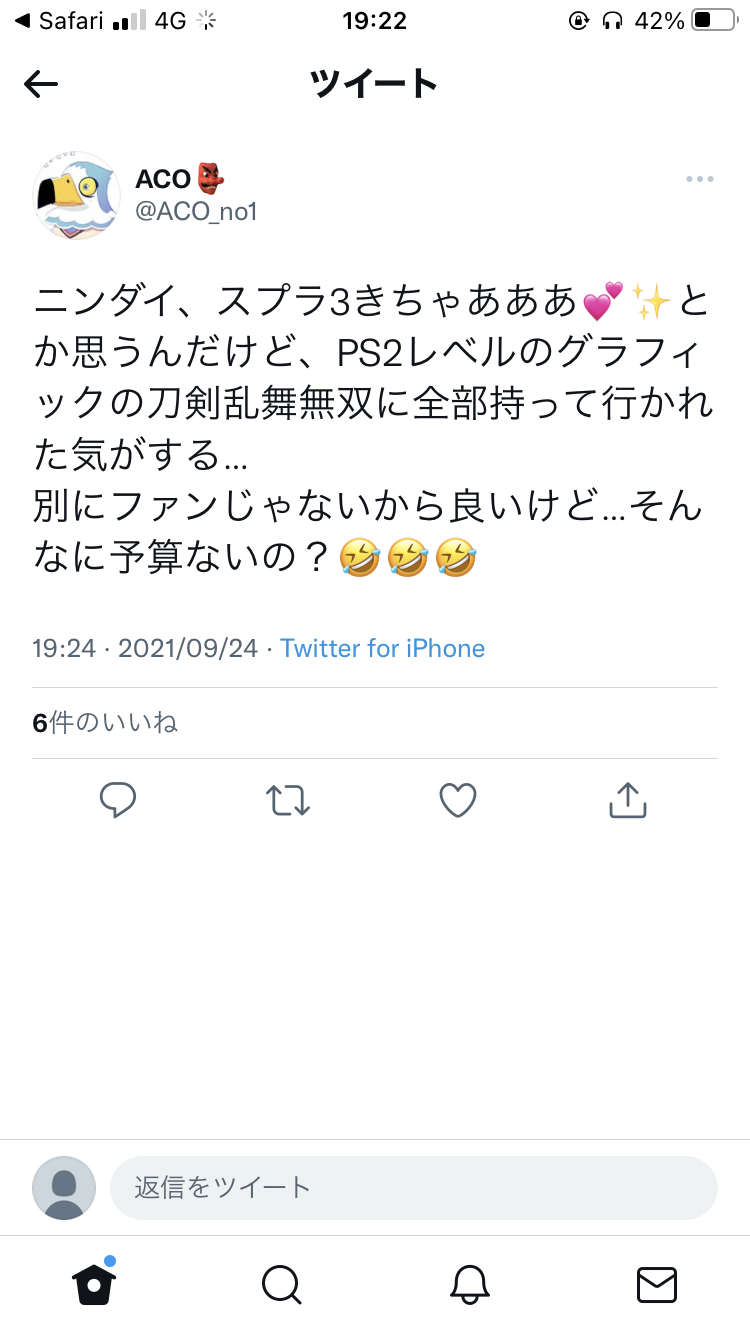Share this tweet

(628, 800)
